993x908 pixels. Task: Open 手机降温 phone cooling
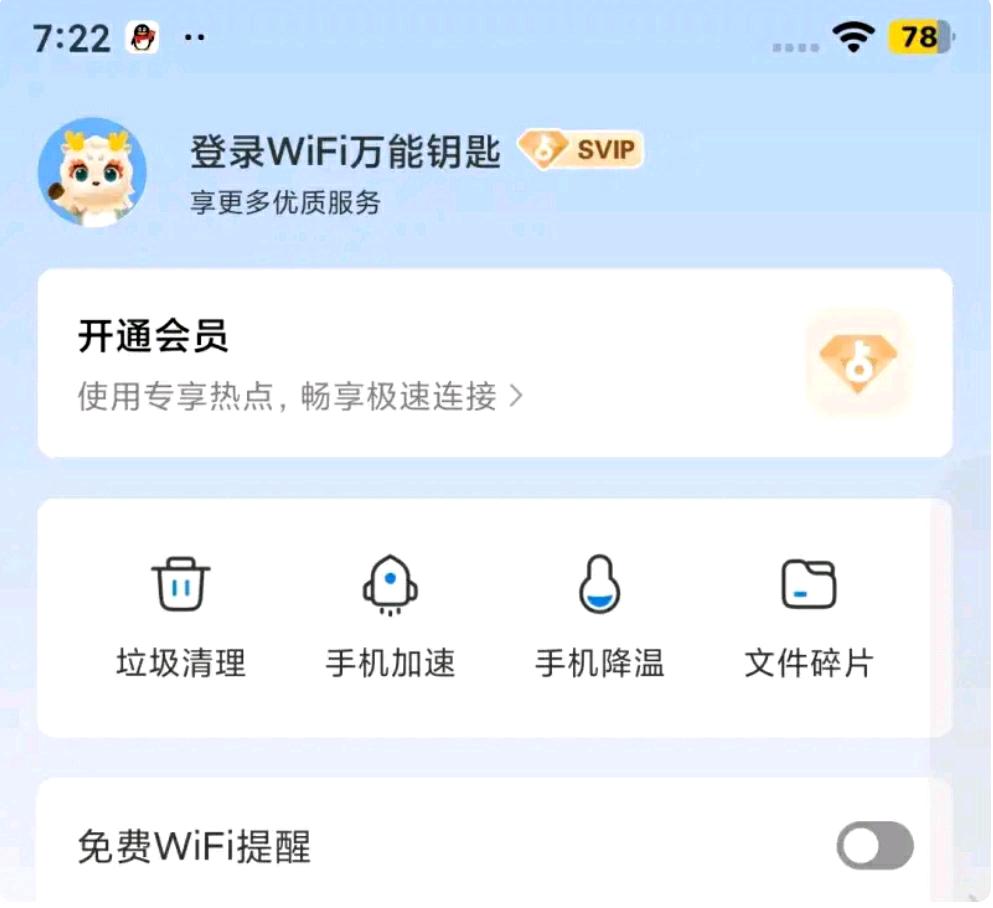click(599, 618)
